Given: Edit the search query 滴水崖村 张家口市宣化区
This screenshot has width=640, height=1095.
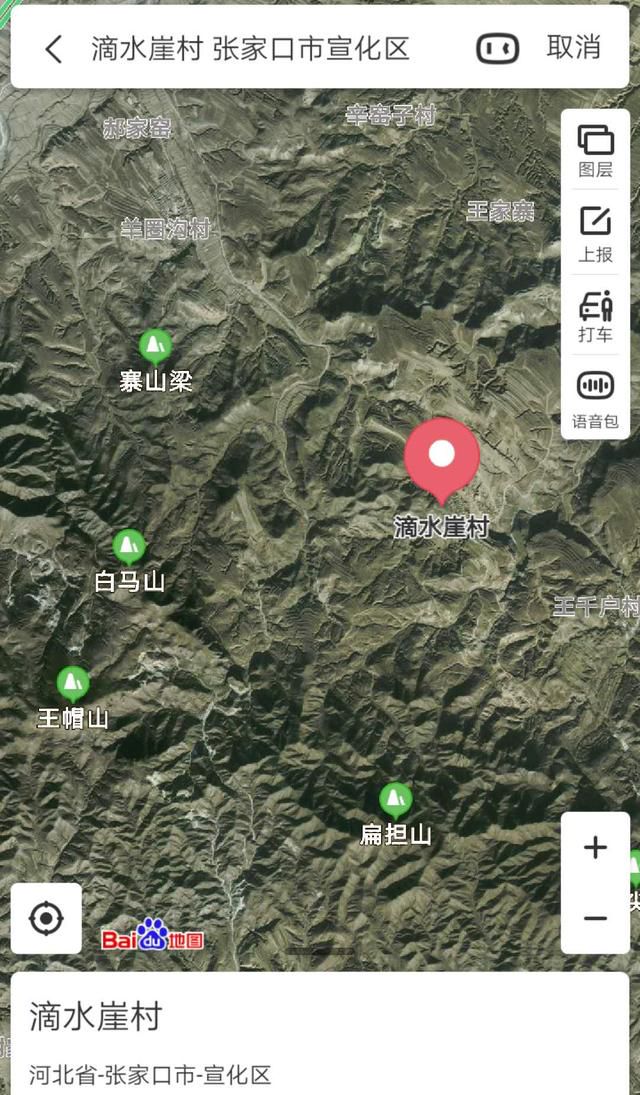Looking at the screenshot, I should (x=249, y=49).
